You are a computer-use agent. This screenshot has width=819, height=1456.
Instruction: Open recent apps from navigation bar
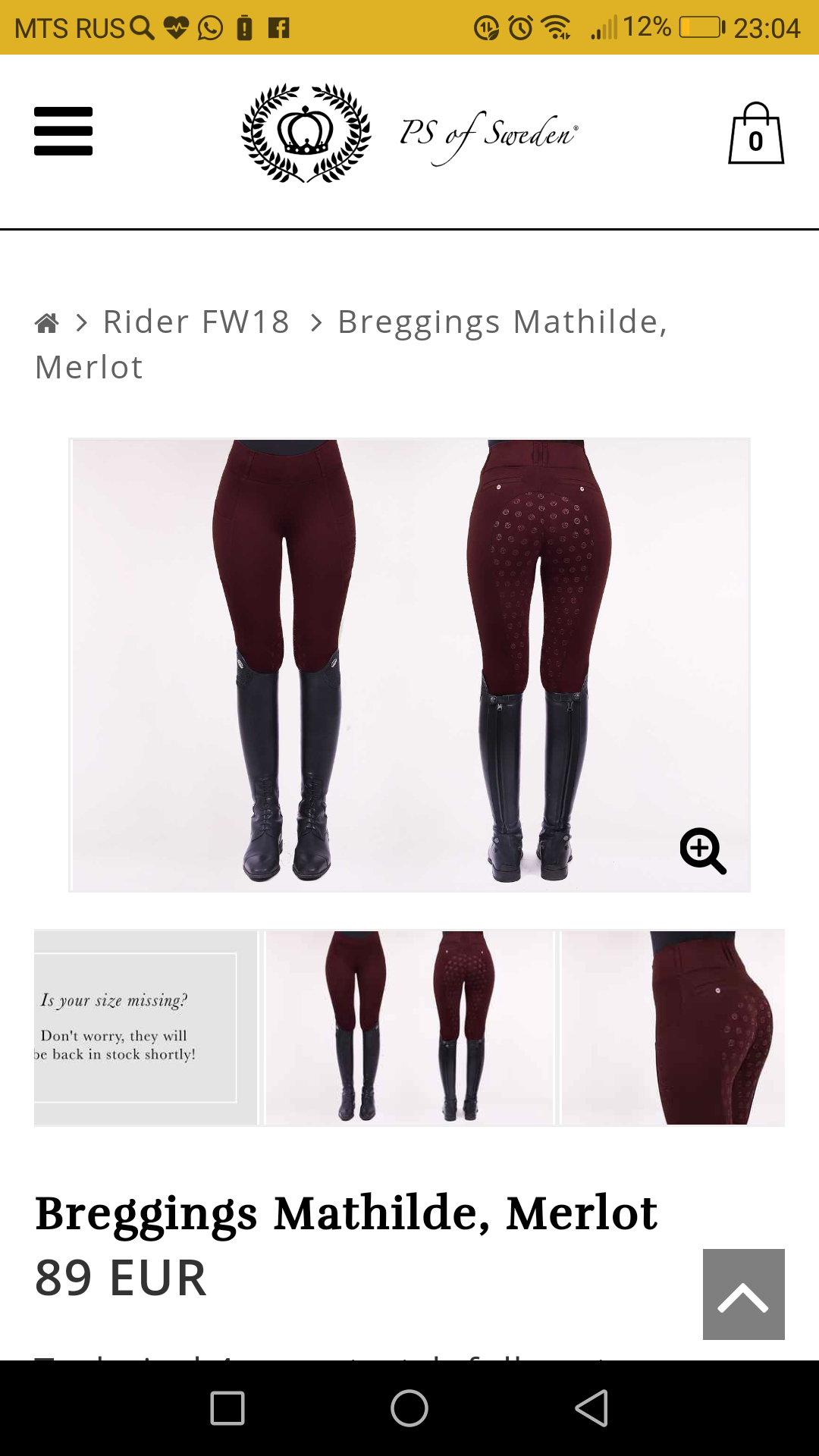227,1408
